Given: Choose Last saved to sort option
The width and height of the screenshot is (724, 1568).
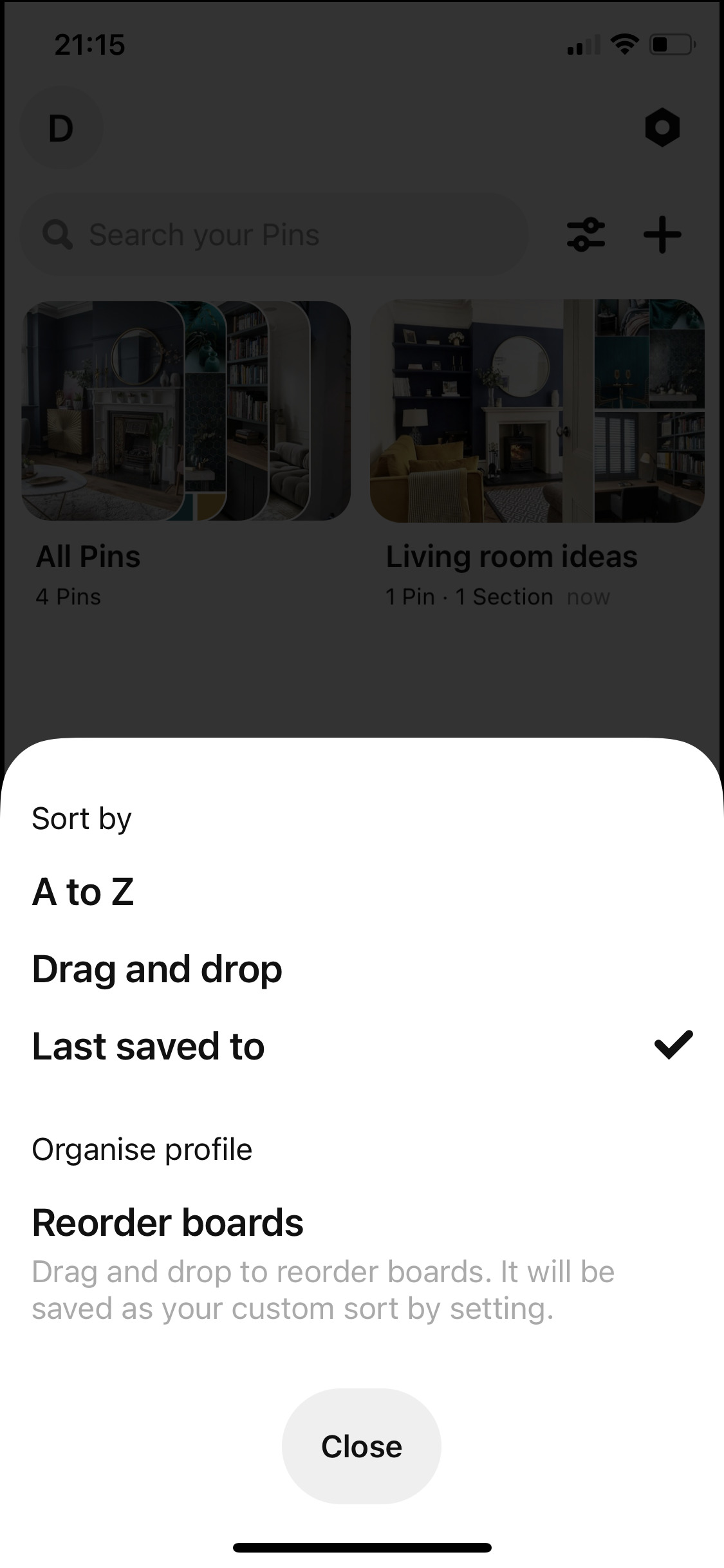Looking at the screenshot, I should point(148,1046).
